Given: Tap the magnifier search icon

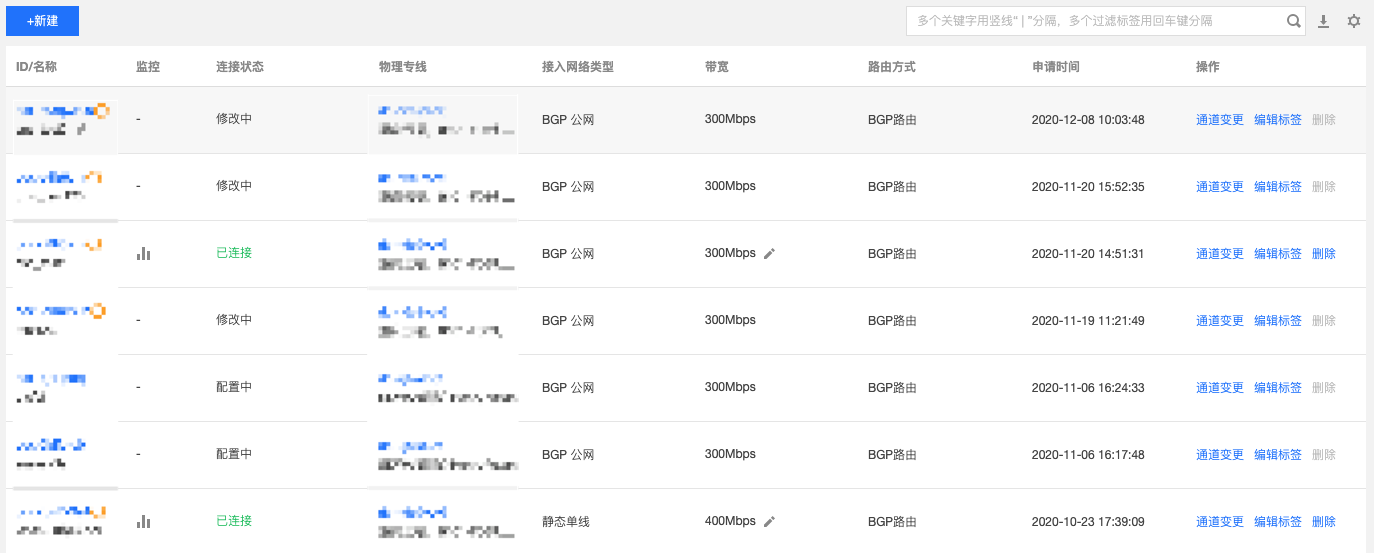Looking at the screenshot, I should point(1294,21).
